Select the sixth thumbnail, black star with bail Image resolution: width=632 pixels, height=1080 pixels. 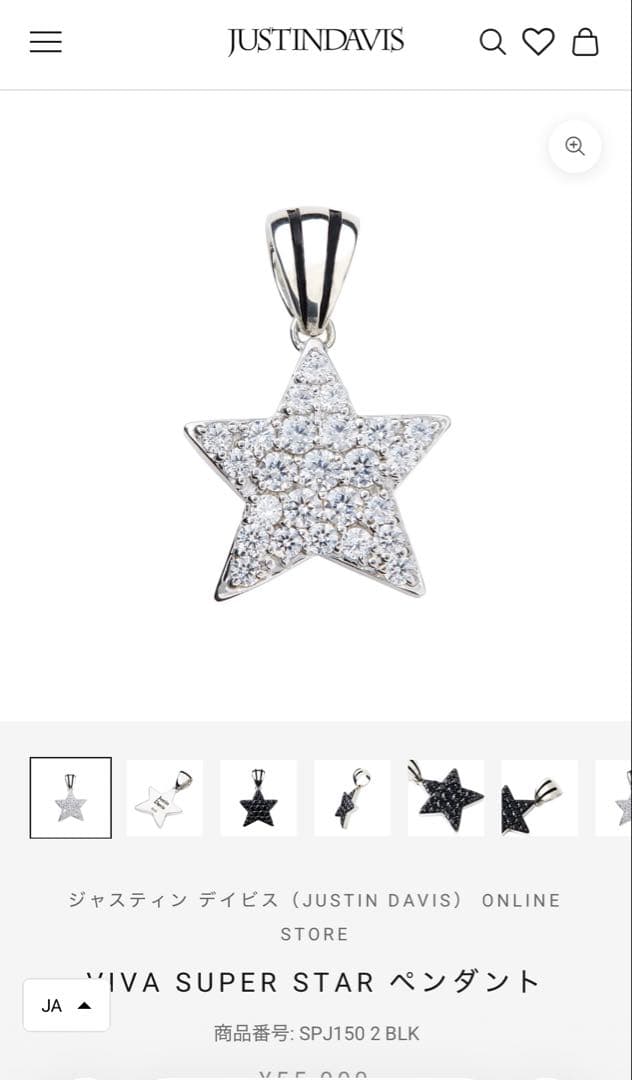click(540, 798)
